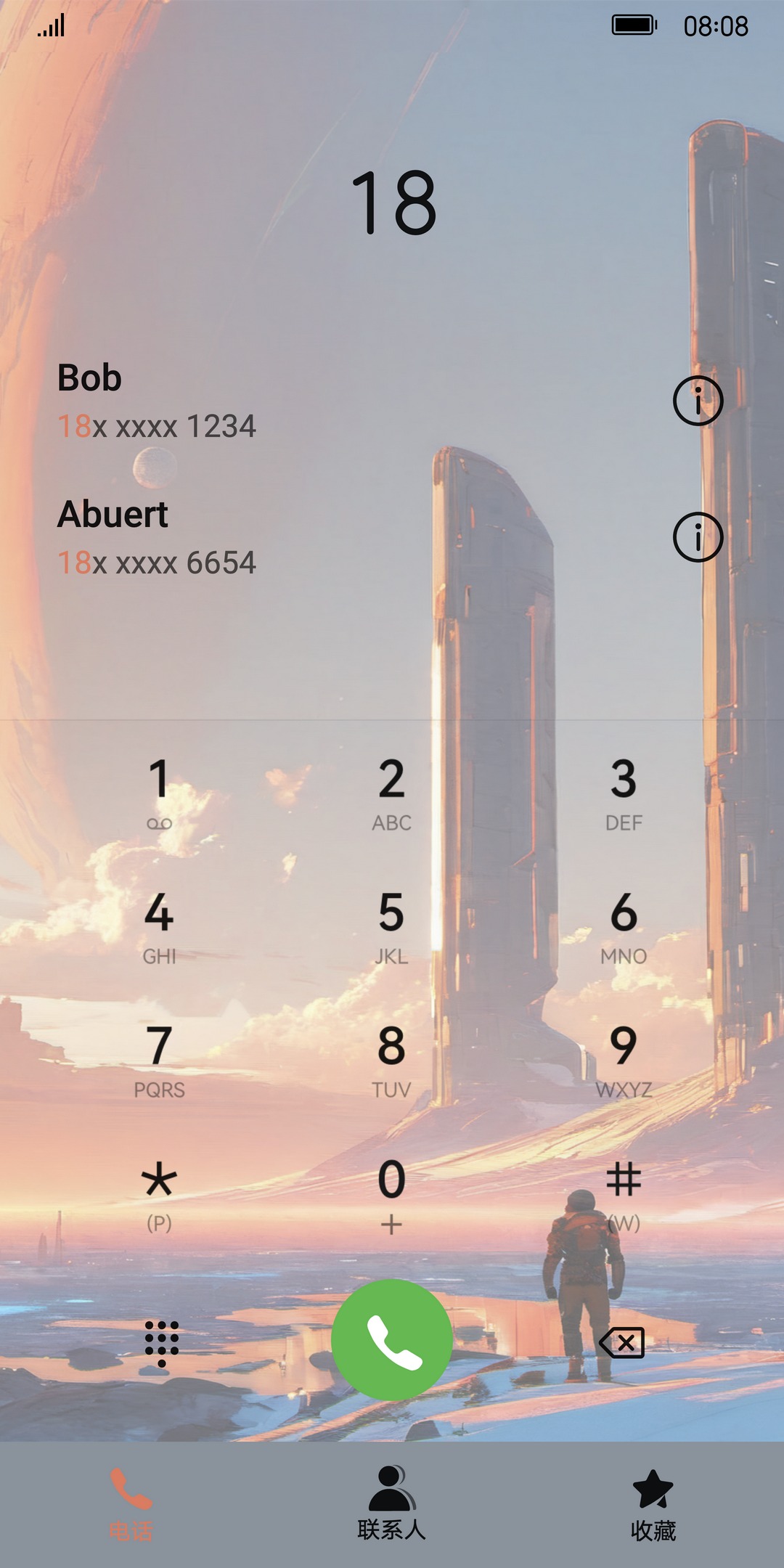Image resolution: width=784 pixels, height=1568 pixels.
Task: Select Bob's number 18x xxxx 1234
Action: coord(157,425)
